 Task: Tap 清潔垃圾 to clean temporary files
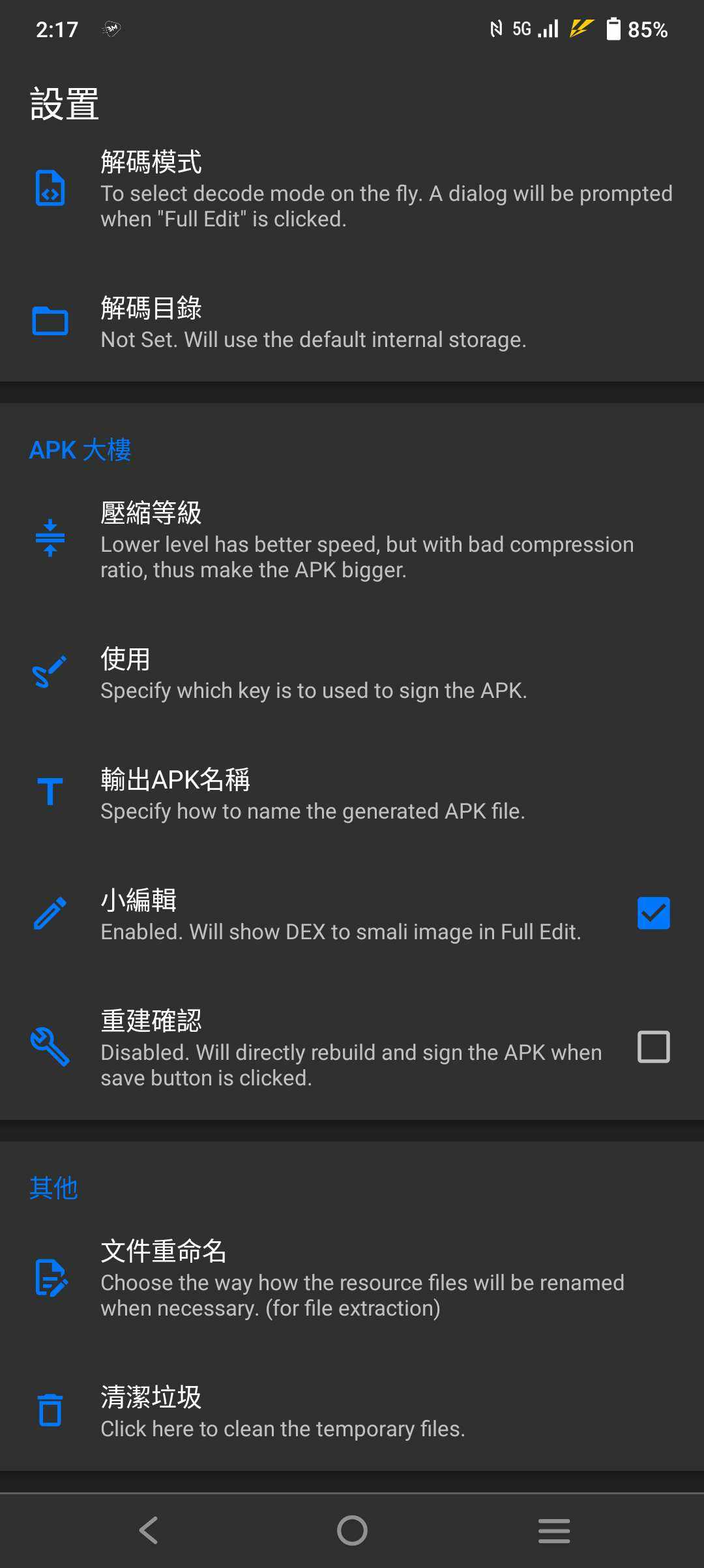352,1412
